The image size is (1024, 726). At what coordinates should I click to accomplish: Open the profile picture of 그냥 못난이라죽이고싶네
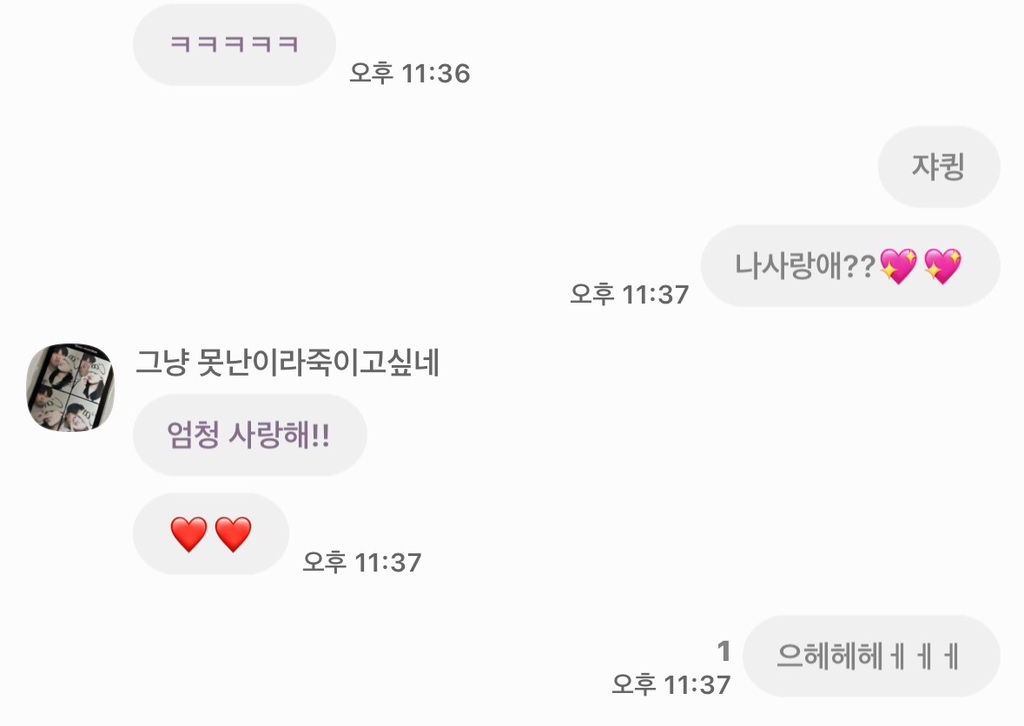[x=70, y=388]
